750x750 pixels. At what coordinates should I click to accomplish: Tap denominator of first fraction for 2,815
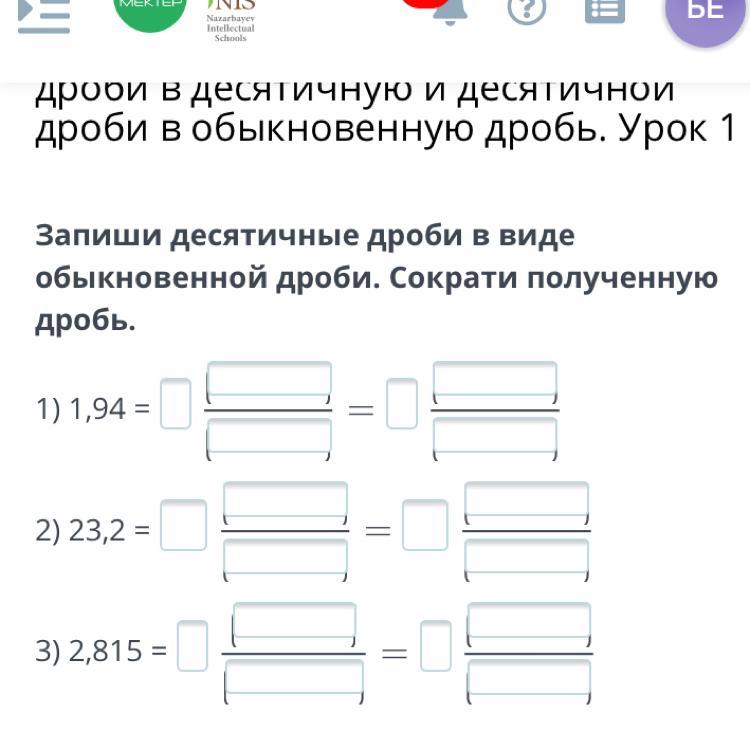point(294,680)
